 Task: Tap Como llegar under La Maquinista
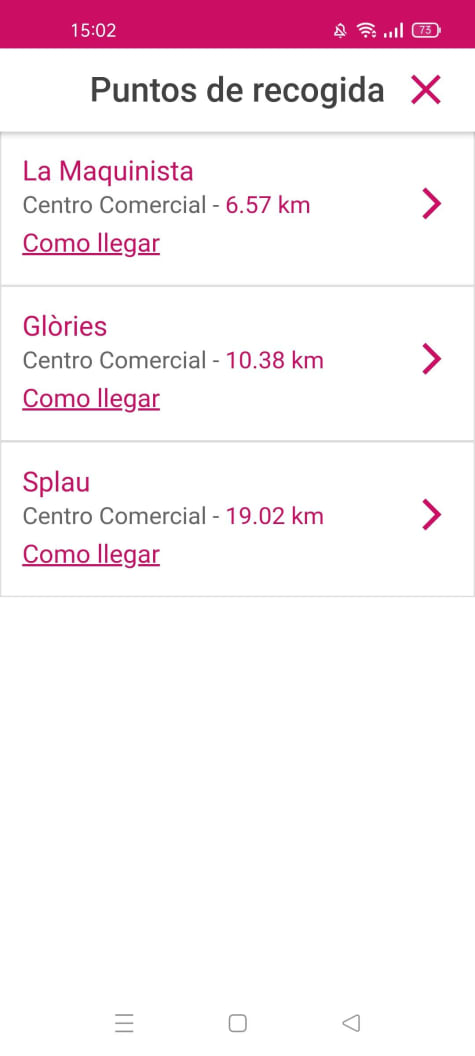91,243
